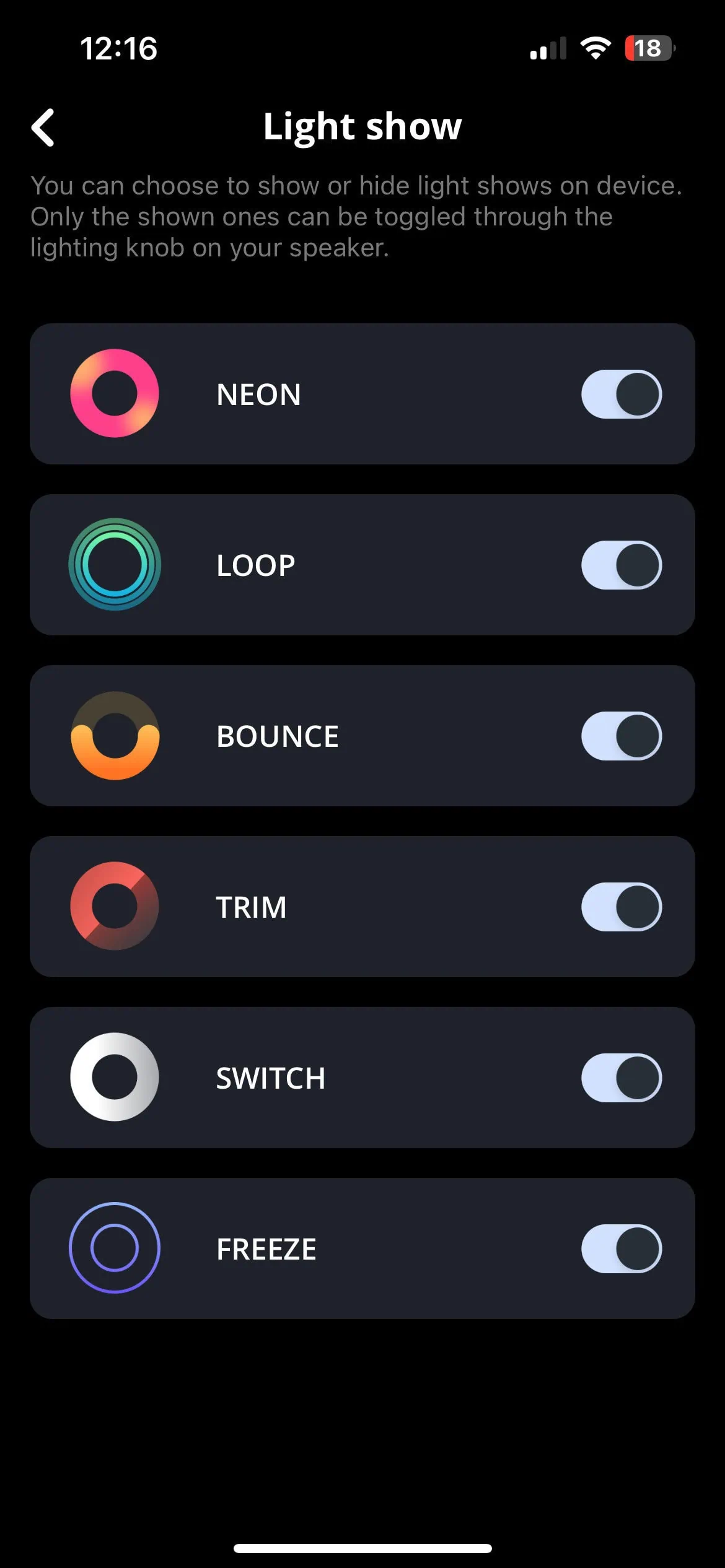This screenshot has width=725, height=1568.
Task: Switch off the TRIM light show
Action: pos(621,907)
